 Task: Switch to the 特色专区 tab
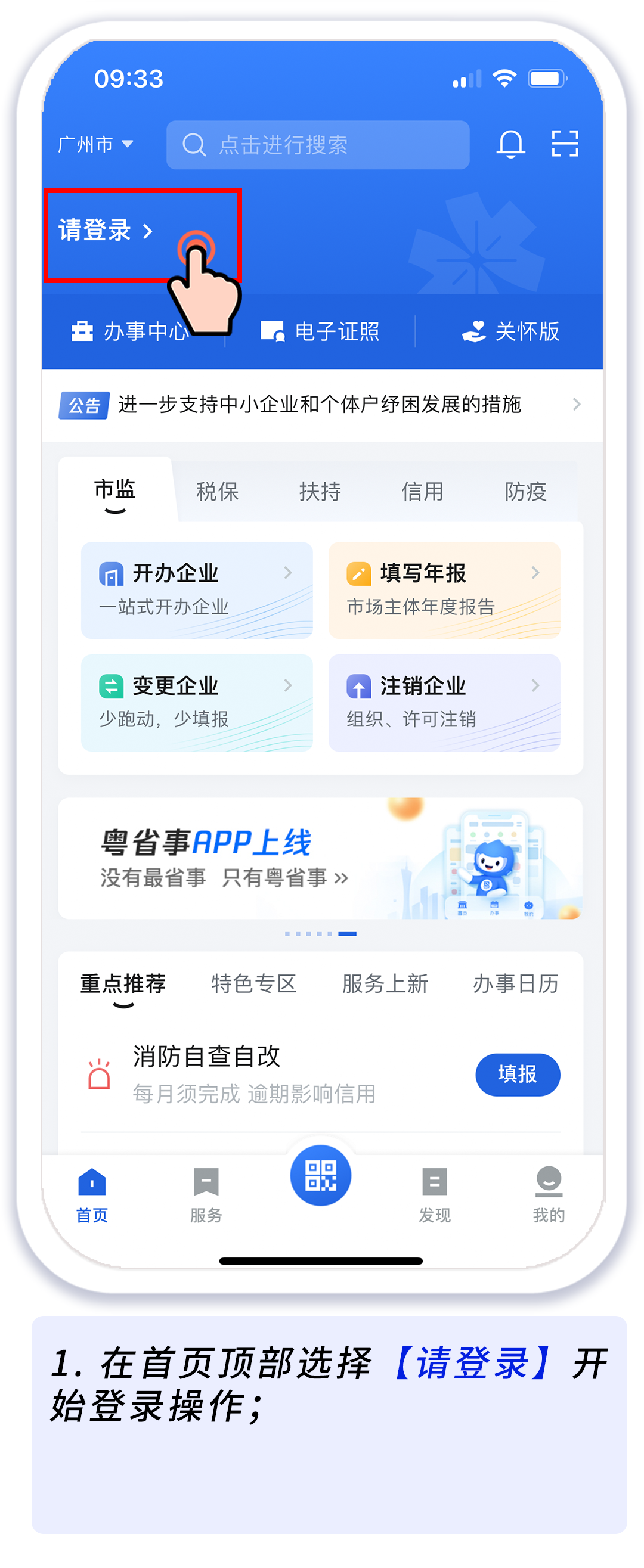click(x=255, y=984)
